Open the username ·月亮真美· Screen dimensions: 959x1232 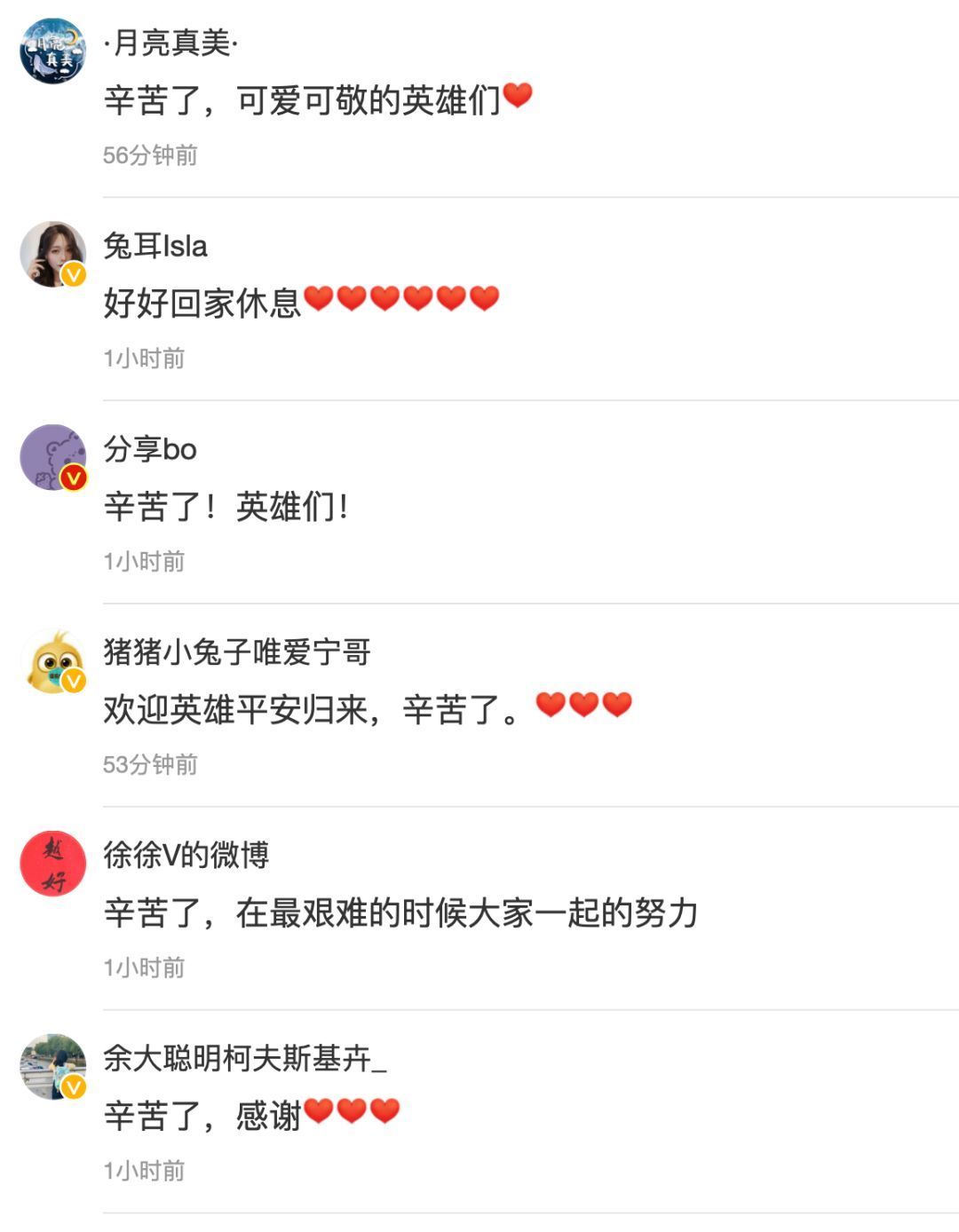coord(170,43)
